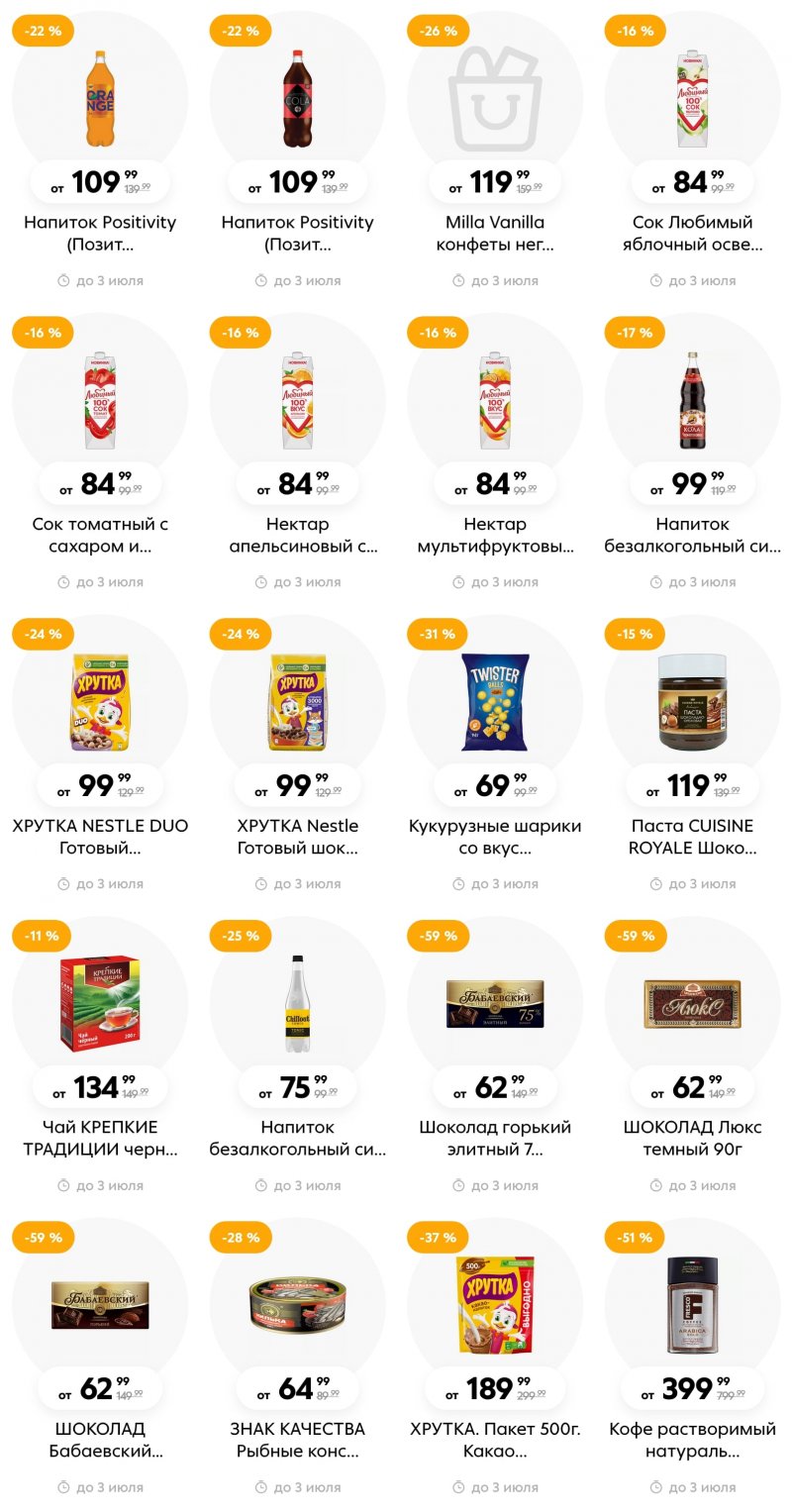The height and width of the screenshot is (1512, 792).
Task: Select Кофе растворимый натуральный product card
Action: pyautogui.click(x=693, y=1307)
